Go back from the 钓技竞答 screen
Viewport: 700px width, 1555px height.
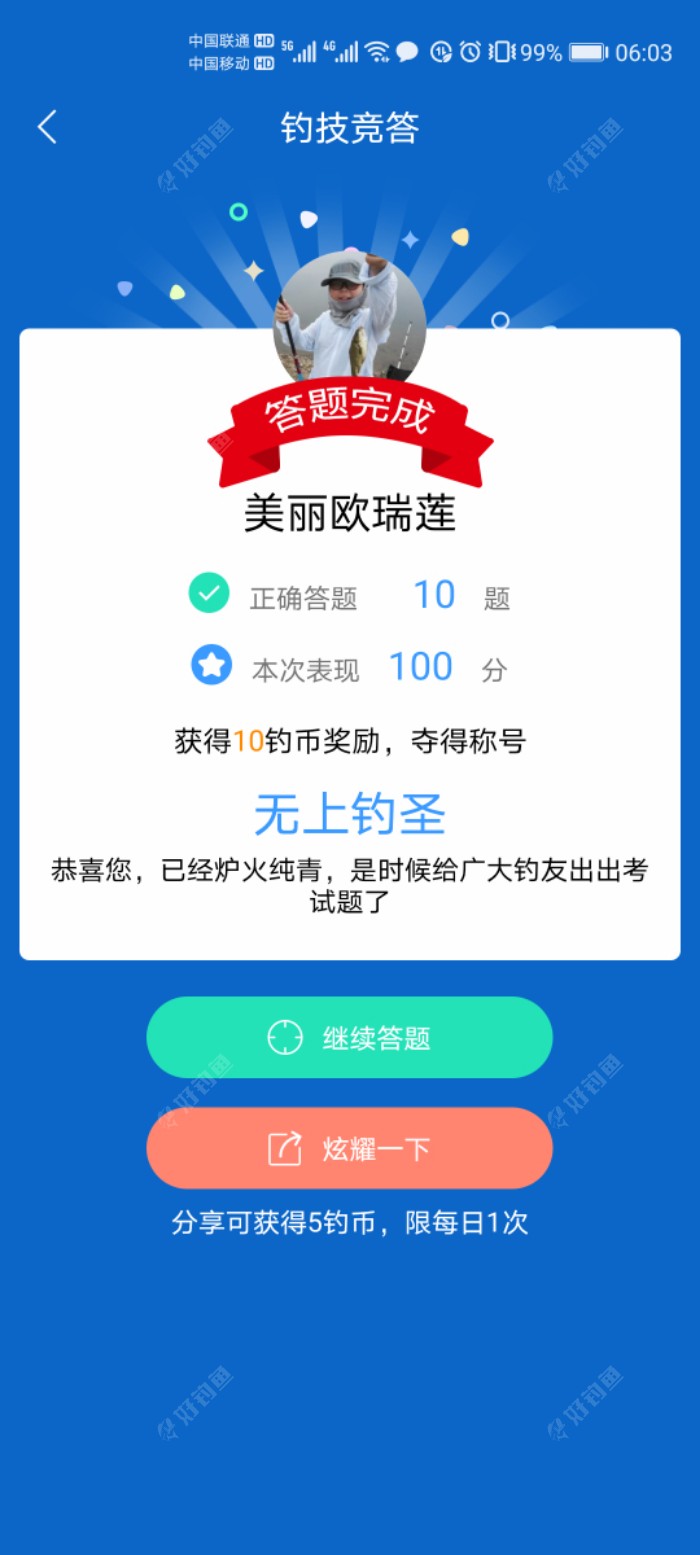(x=47, y=128)
